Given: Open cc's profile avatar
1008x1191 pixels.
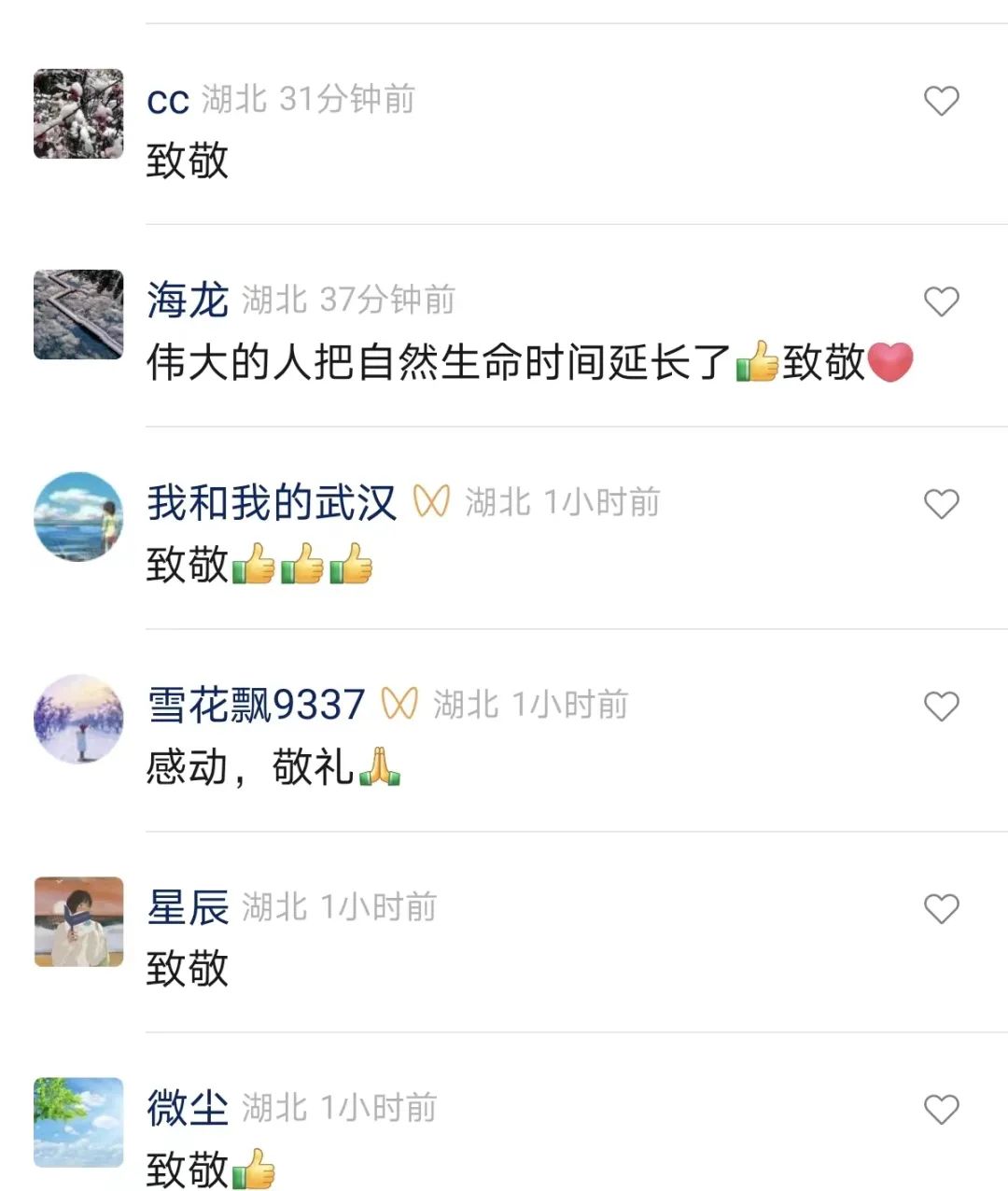Looking at the screenshot, I should point(78,114).
